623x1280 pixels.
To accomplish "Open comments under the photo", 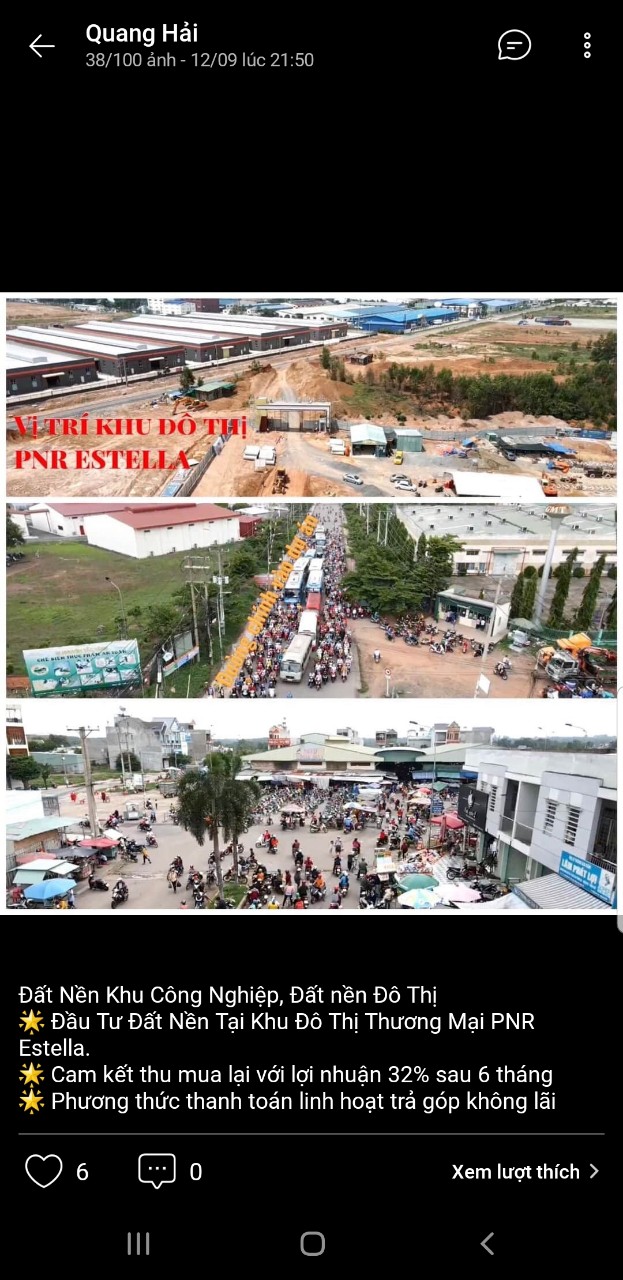I will pos(157,1171).
